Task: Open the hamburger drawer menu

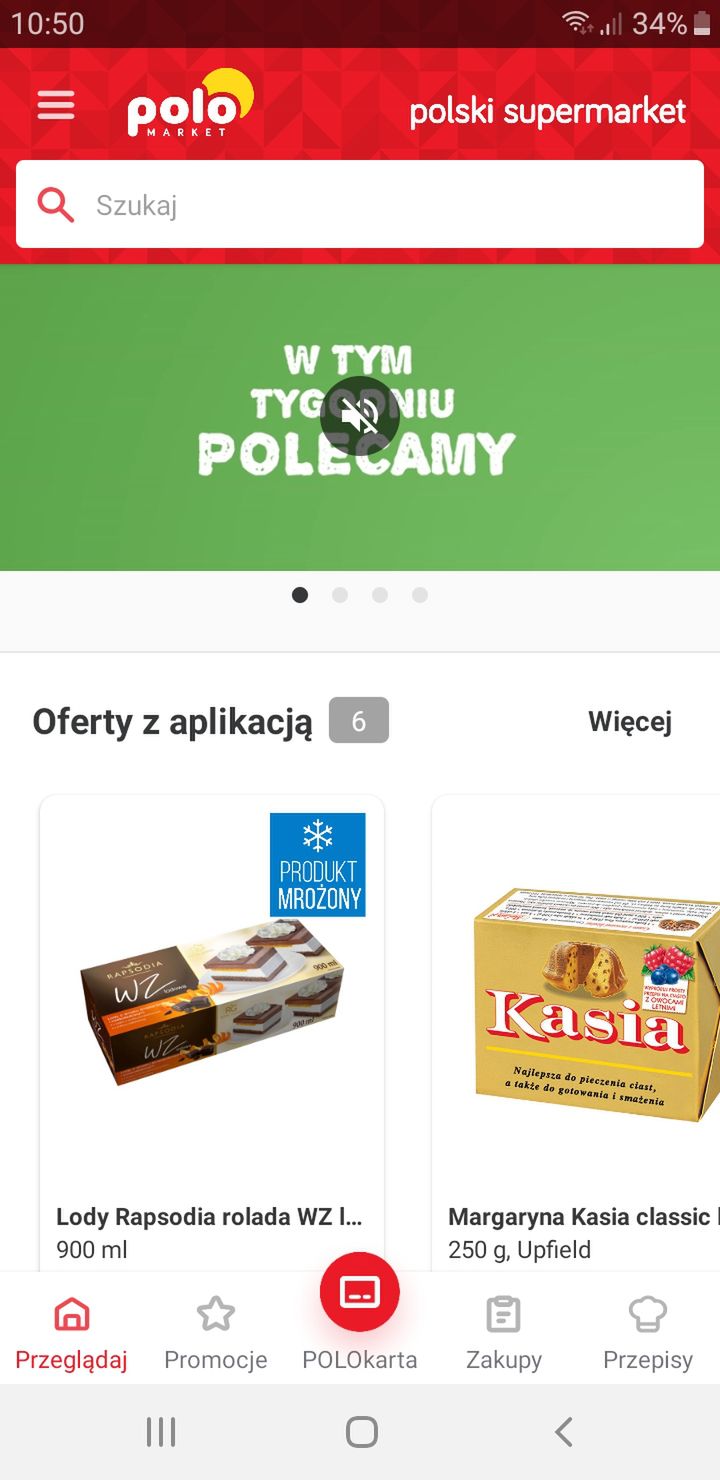Action: (x=56, y=105)
